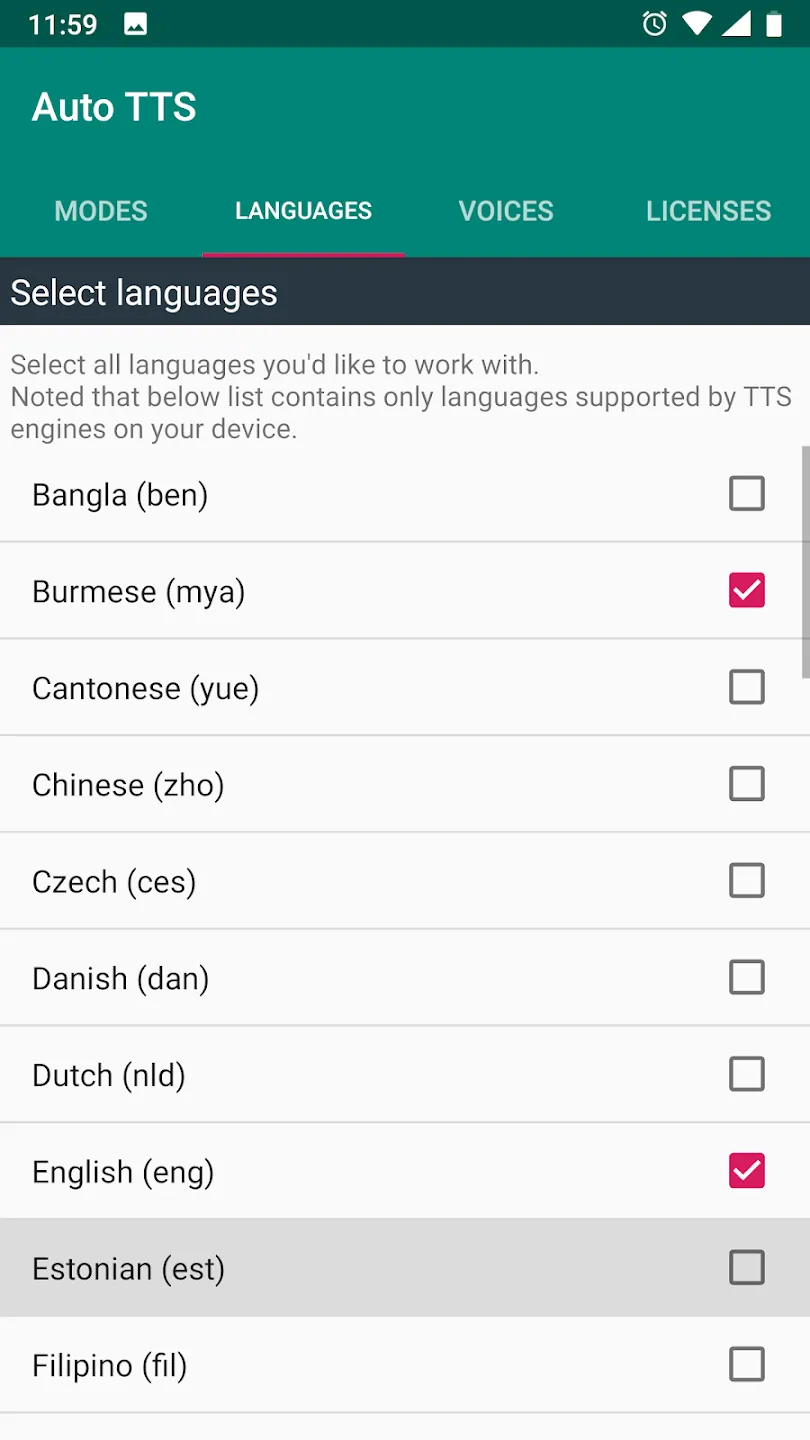Uncheck the Burmese (mya) language
This screenshot has height=1440, width=810.
747,591
